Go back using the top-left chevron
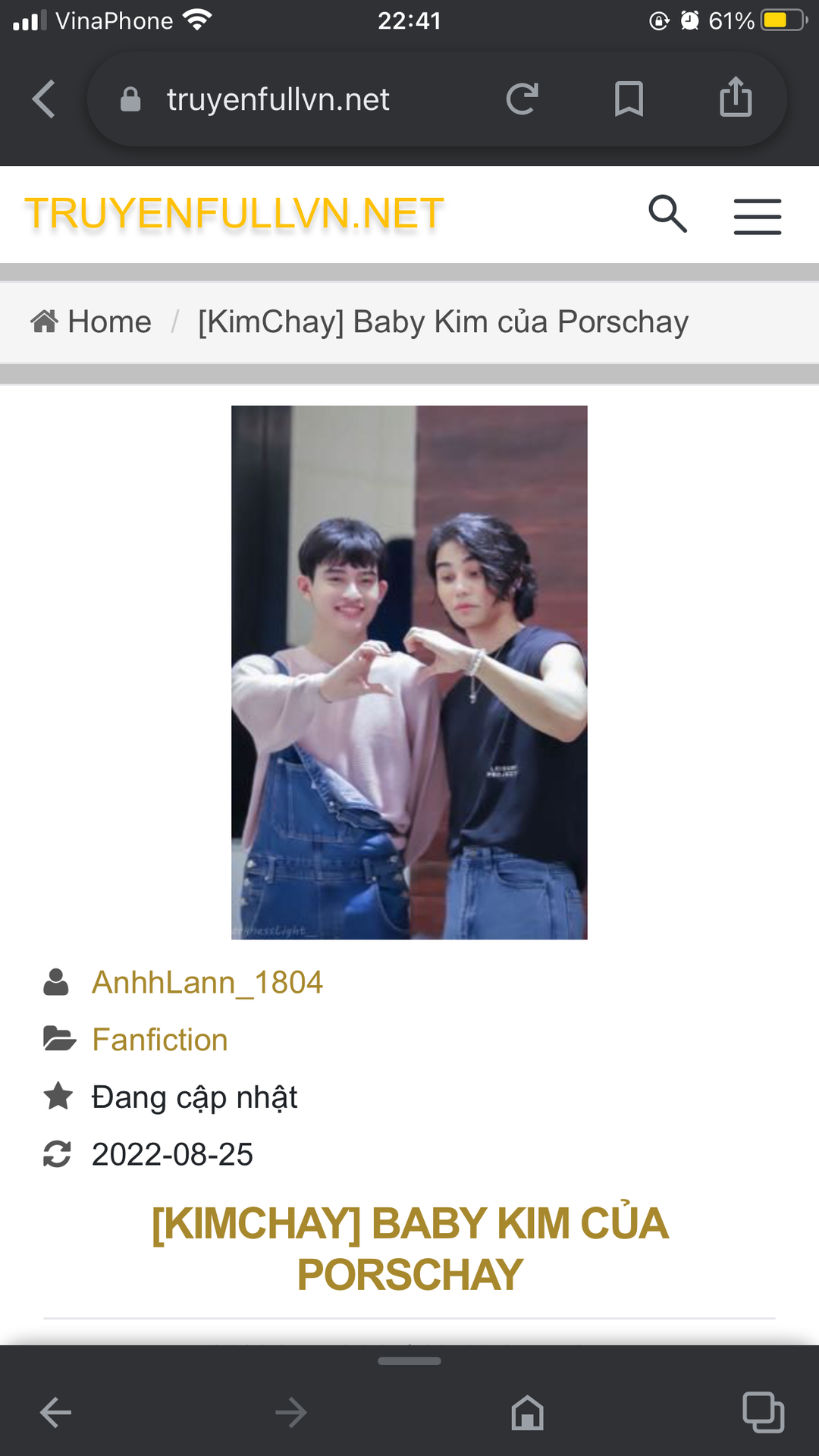This screenshot has width=819, height=1456. (44, 99)
